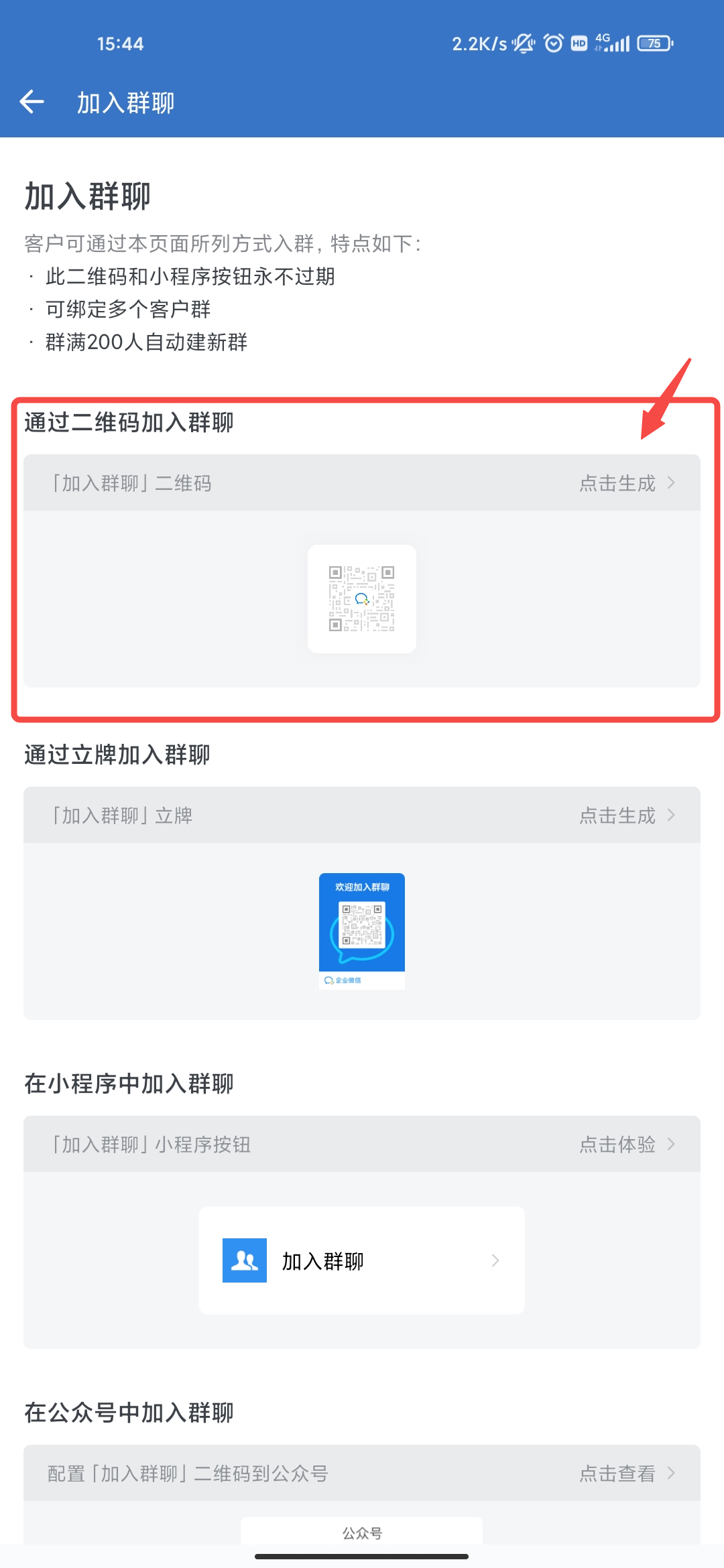Image resolution: width=724 pixels, height=1568 pixels.
Task: Go back using the header arrow
Action: pyautogui.click(x=32, y=102)
